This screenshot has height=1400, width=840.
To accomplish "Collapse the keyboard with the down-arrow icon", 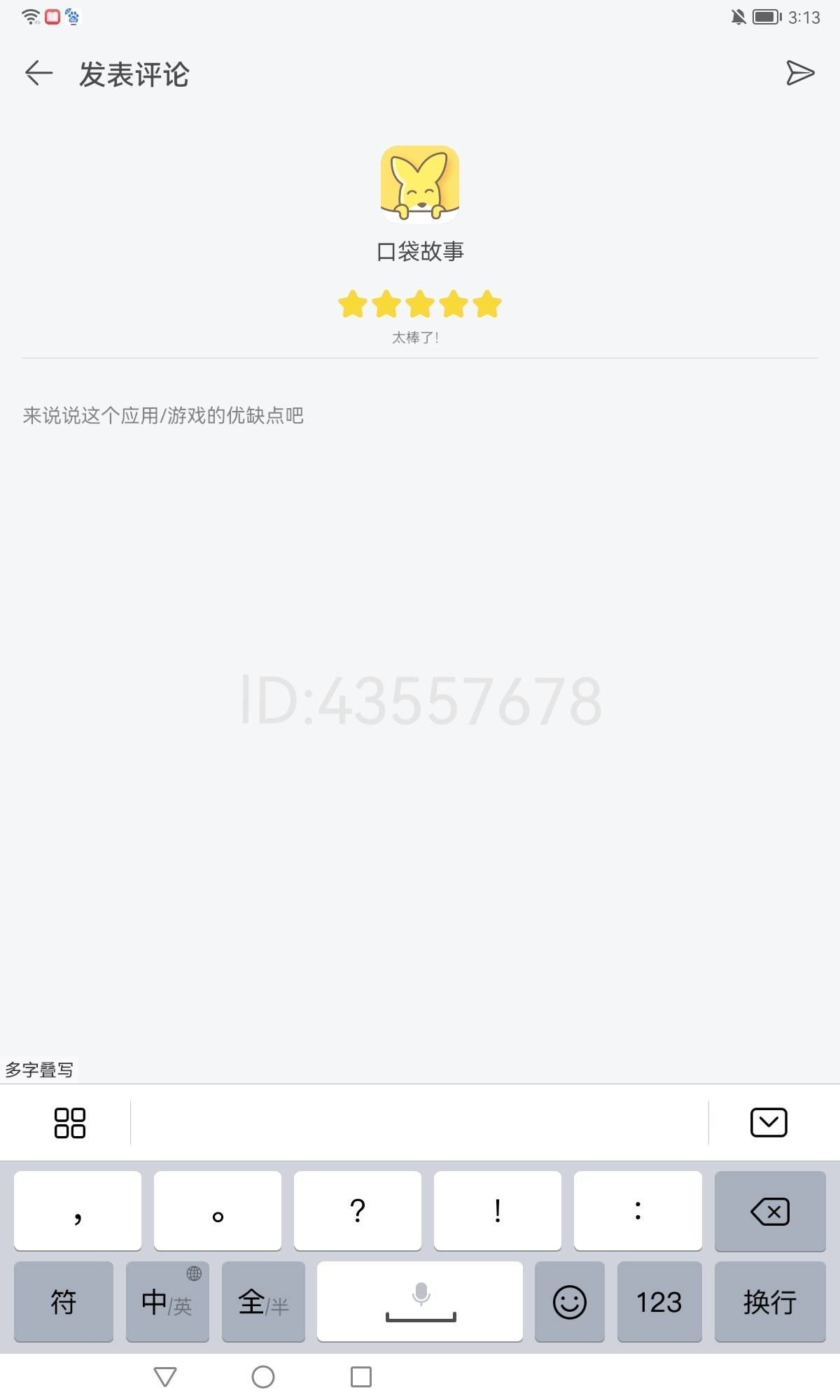I will pyautogui.click(x=769, y=1123).
